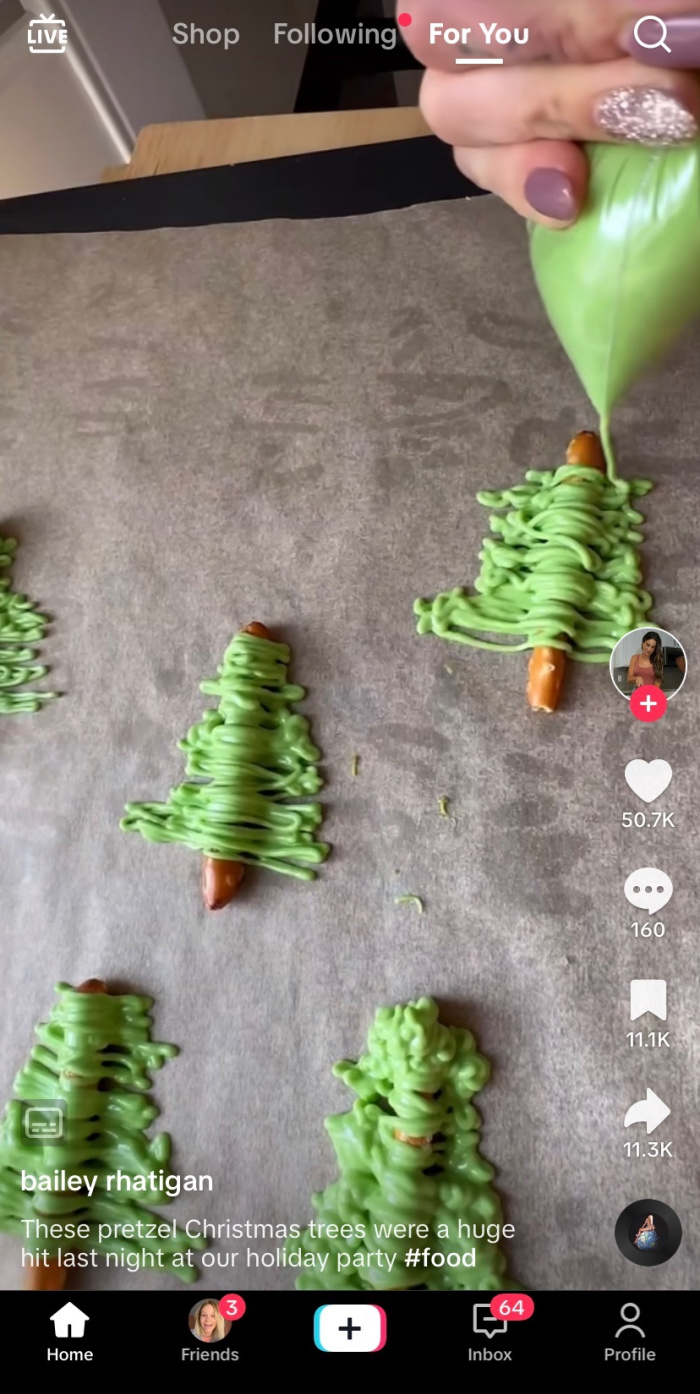Open the LIVE streams icon
The image size is (700, 1394).
pyautogui.click(x=47, y=34)
